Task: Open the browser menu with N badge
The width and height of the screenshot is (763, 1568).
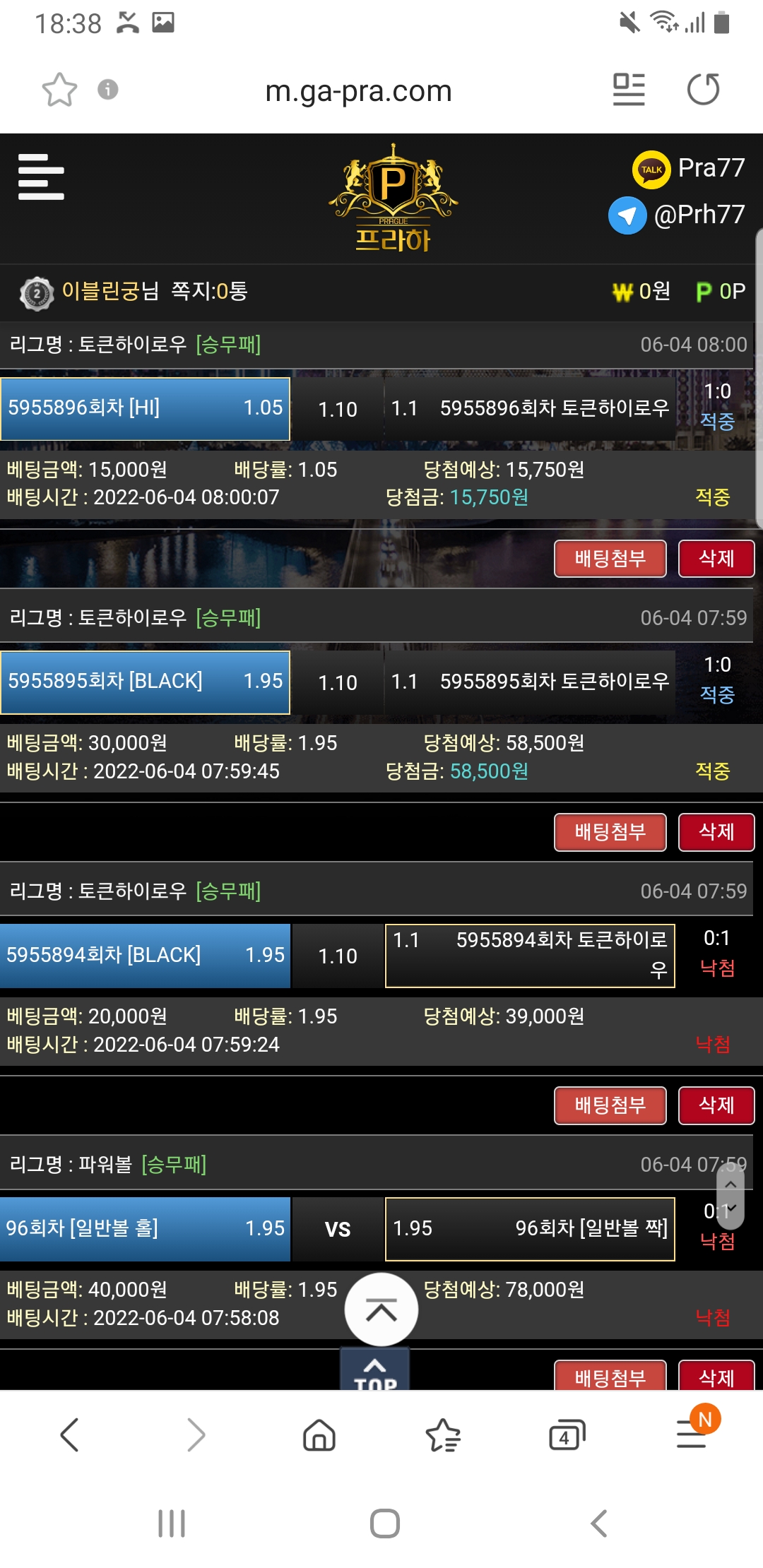Action: pyautogui.click(x=693, y=1434)
